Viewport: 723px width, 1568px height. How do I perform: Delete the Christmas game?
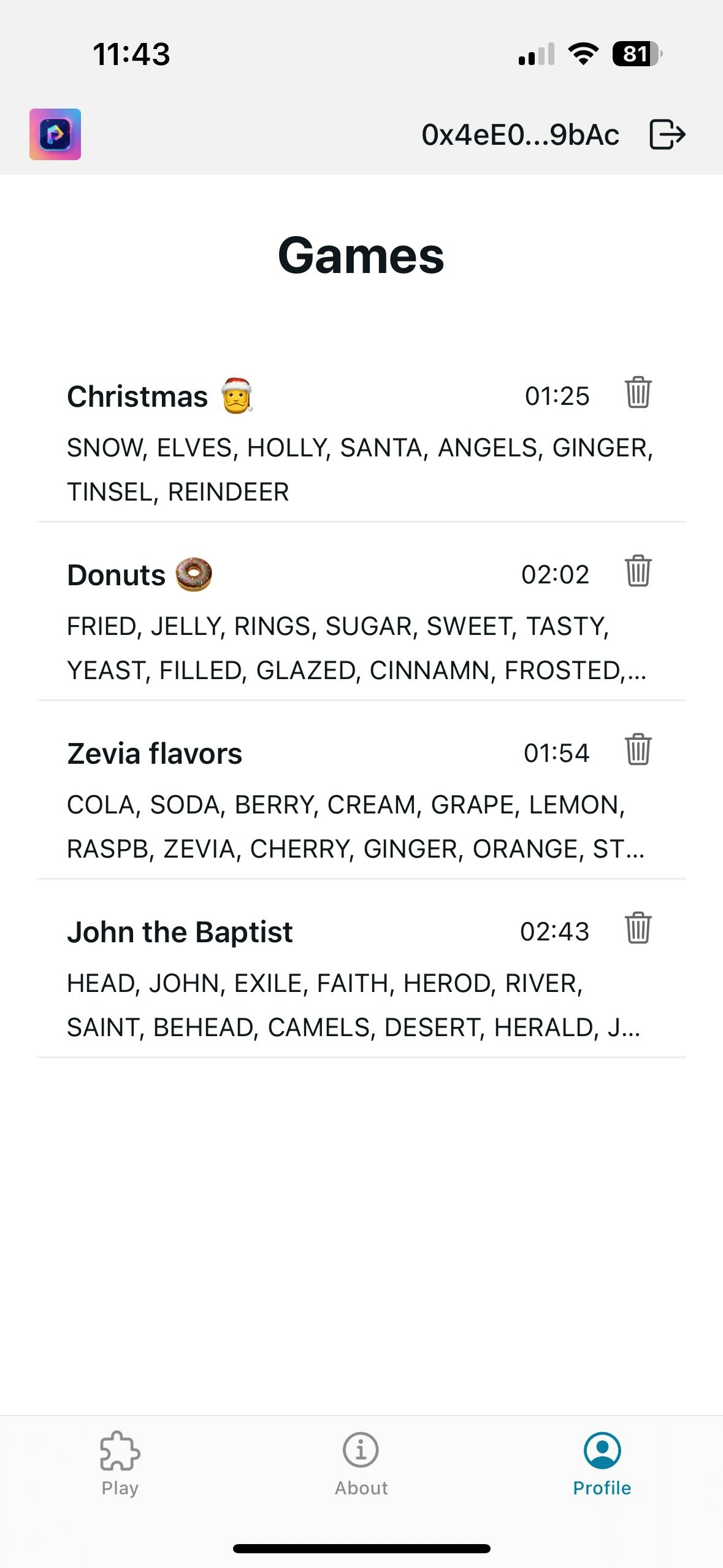(638, 392)
